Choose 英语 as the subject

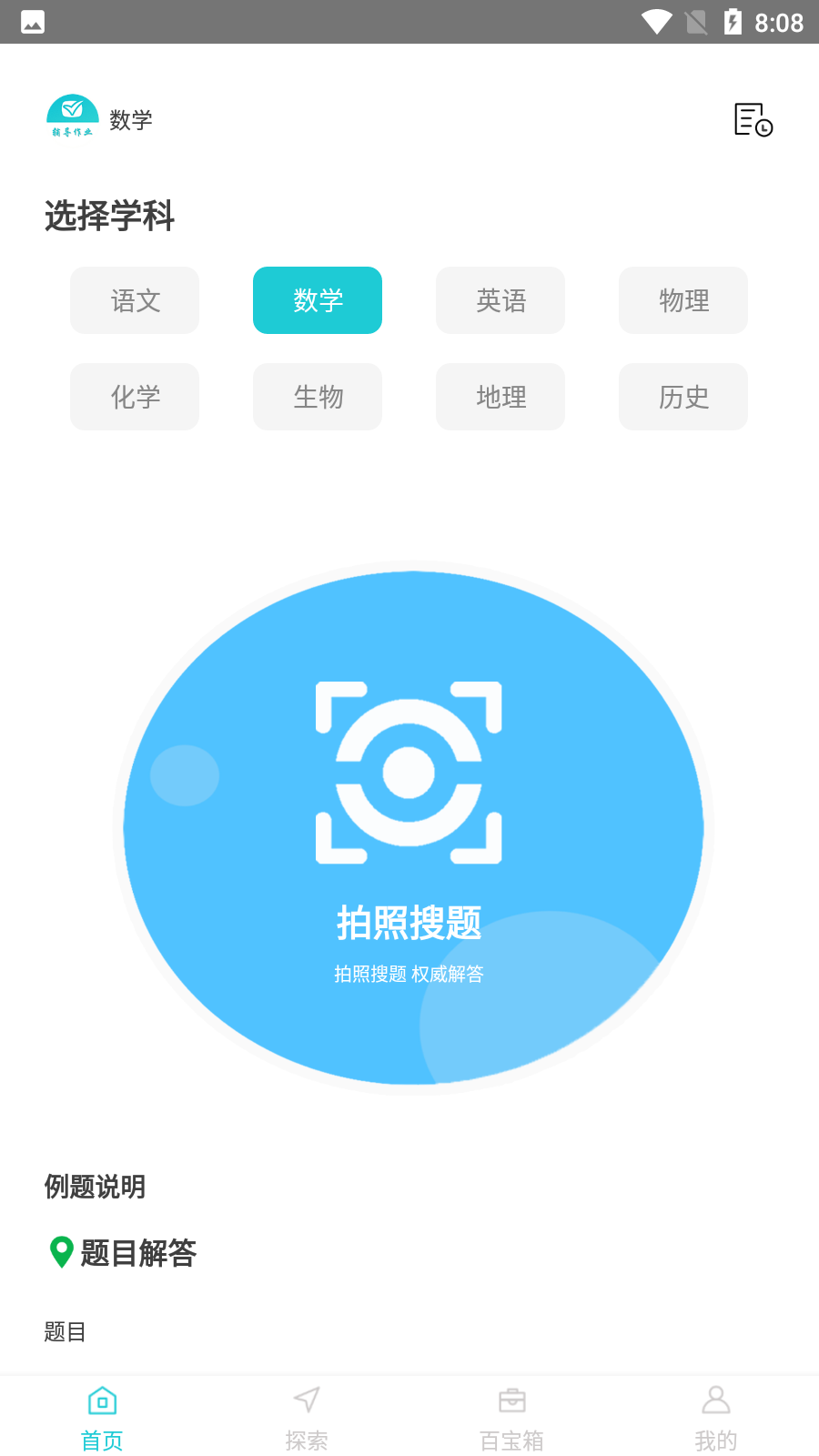click(500, 300)
